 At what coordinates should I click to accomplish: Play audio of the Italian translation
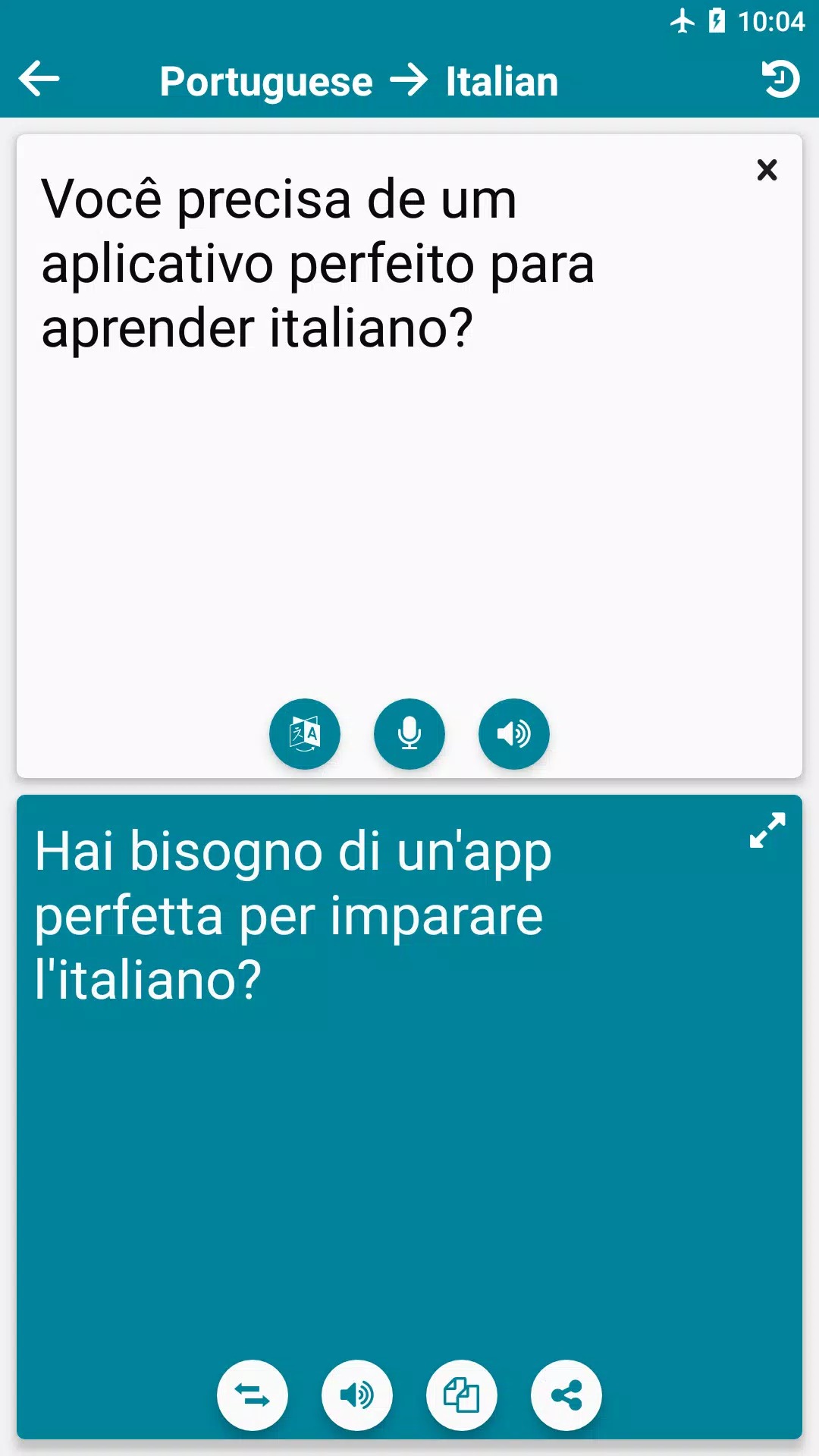click(357, 1395)
